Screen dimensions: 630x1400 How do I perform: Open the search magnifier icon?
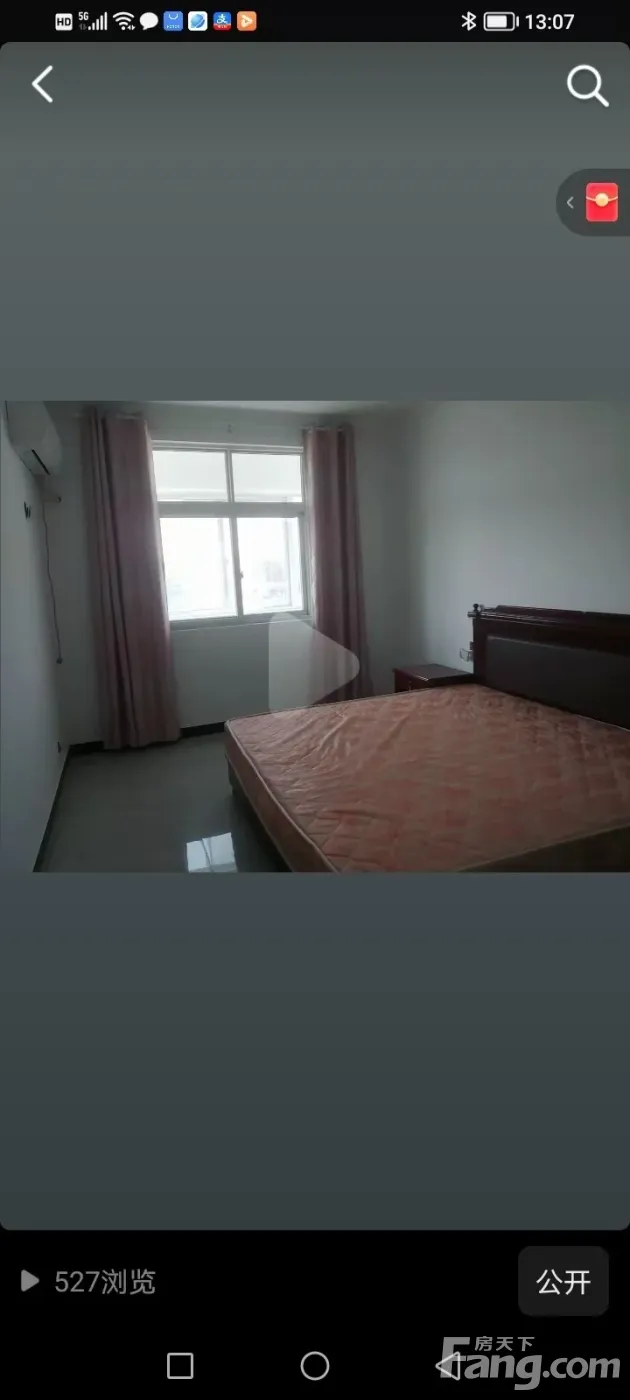click(x=588, y=86)
